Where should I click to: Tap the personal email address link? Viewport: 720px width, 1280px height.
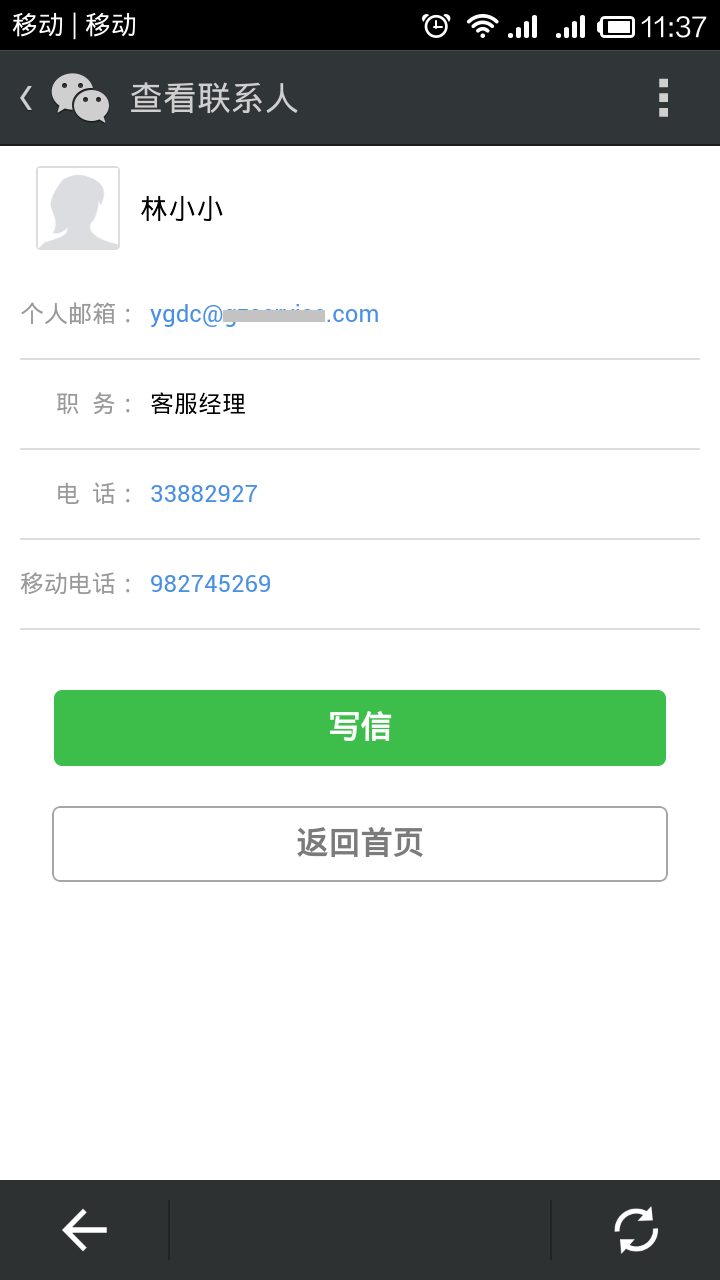[264, 314]
